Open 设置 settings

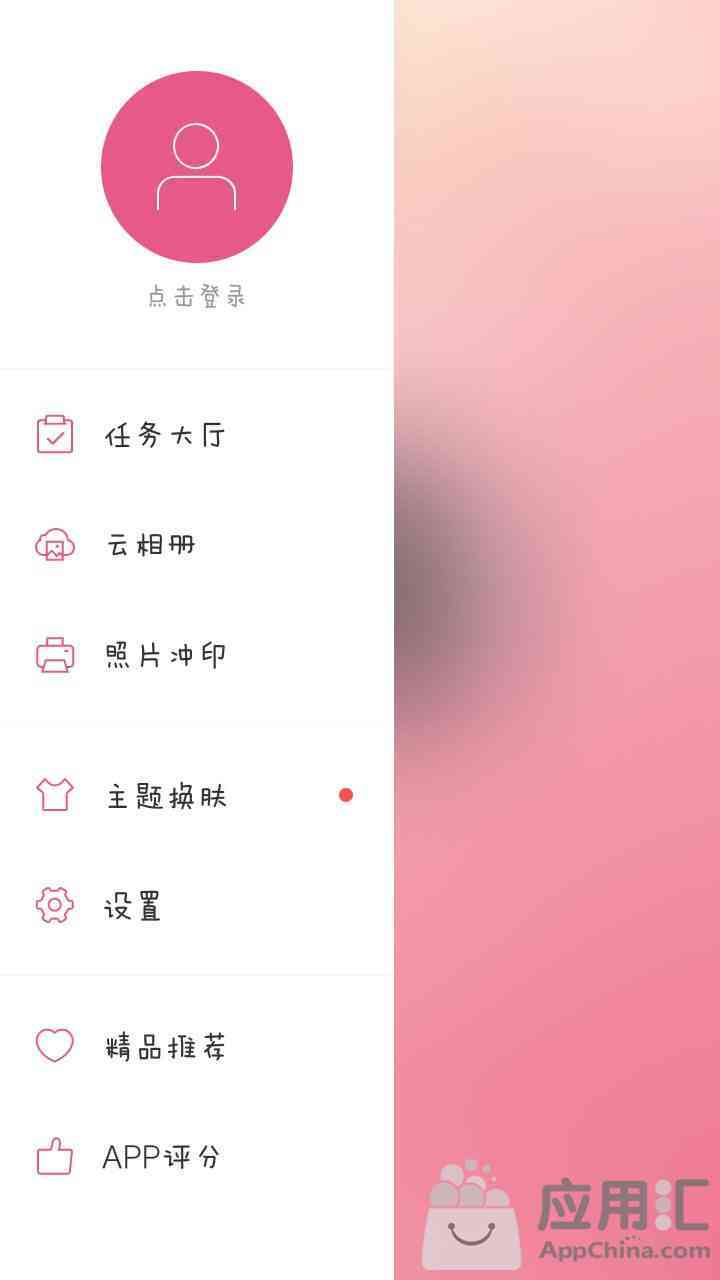click(132, 906)
